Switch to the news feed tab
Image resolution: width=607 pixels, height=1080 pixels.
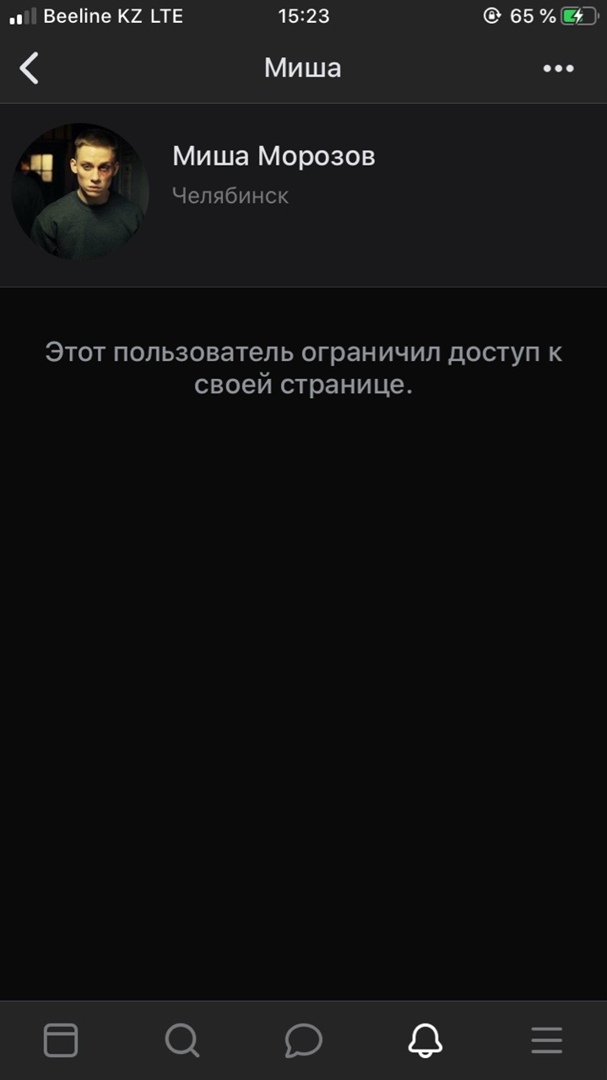(61, 1041)
